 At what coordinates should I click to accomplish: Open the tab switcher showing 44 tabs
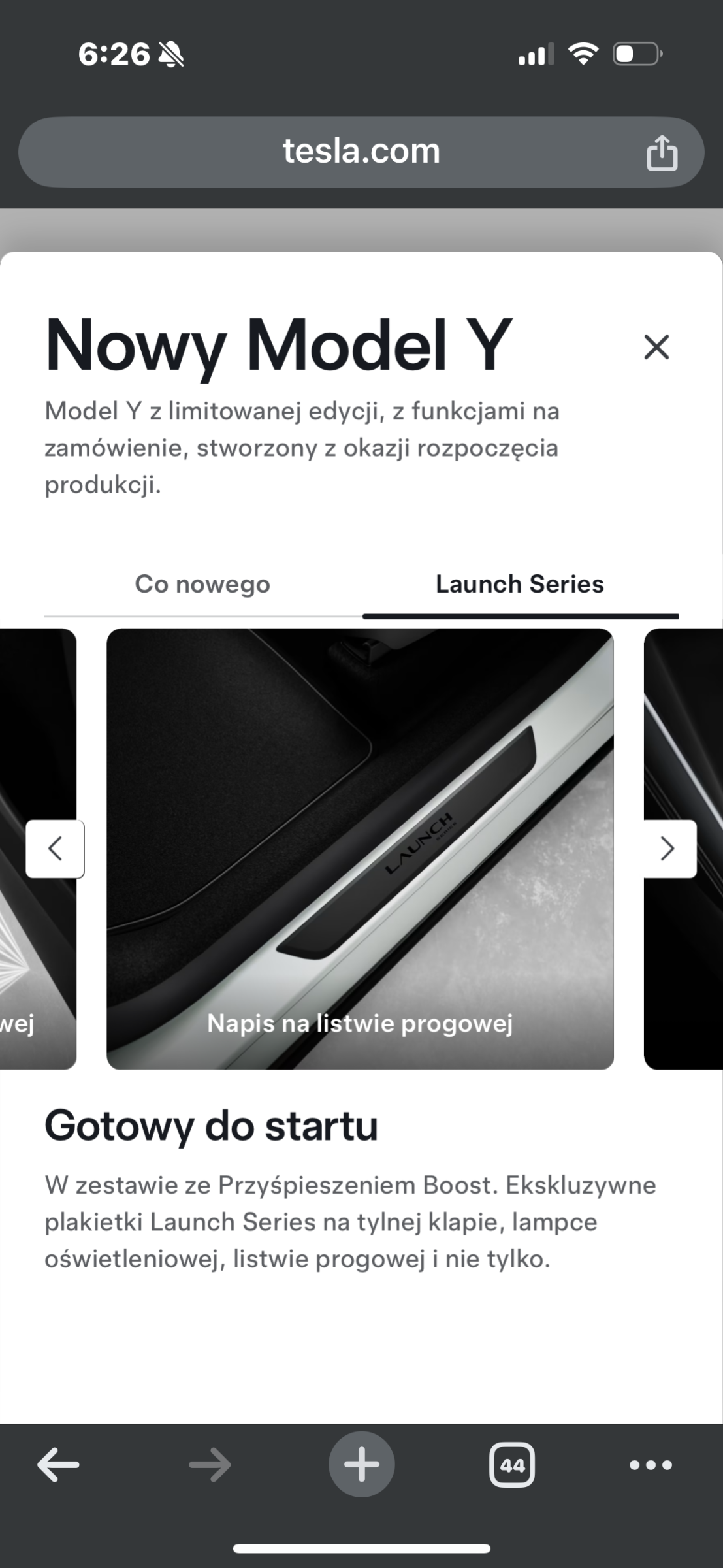(x=512, y=1465)
